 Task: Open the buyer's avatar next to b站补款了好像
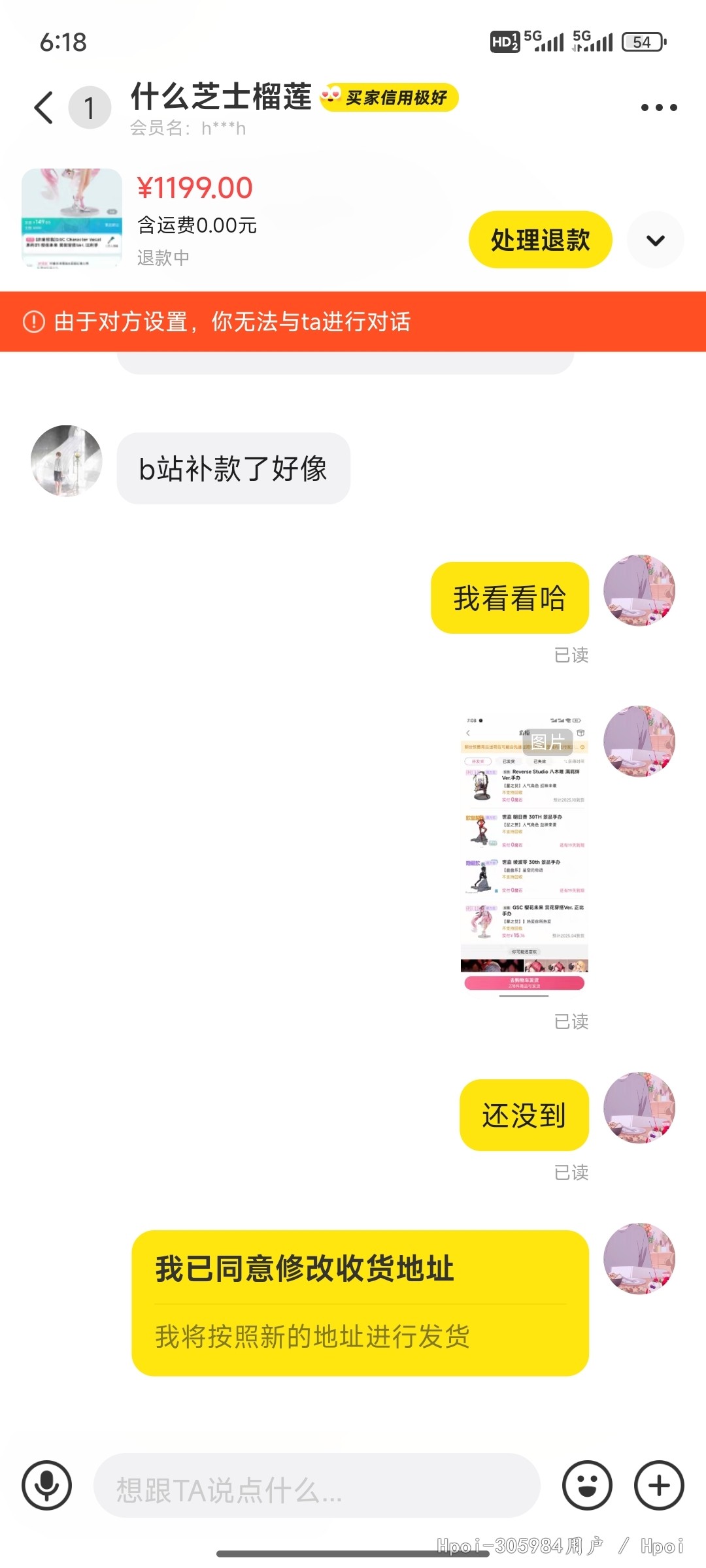coord(67,461)
